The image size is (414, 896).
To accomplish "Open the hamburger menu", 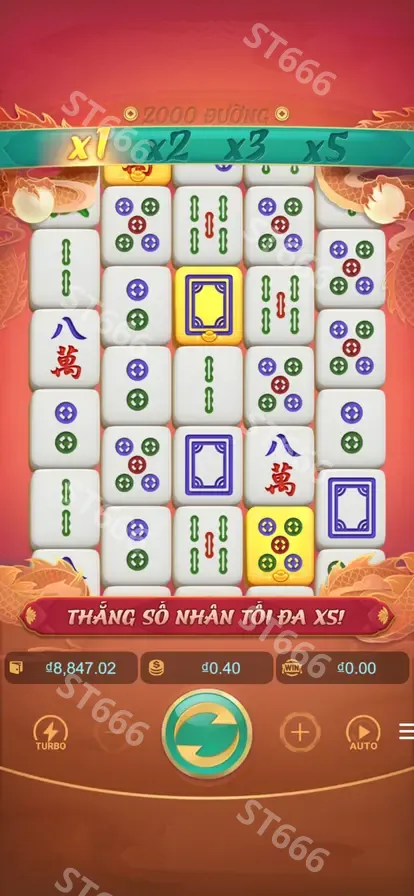I will click(x=407, y=731).
